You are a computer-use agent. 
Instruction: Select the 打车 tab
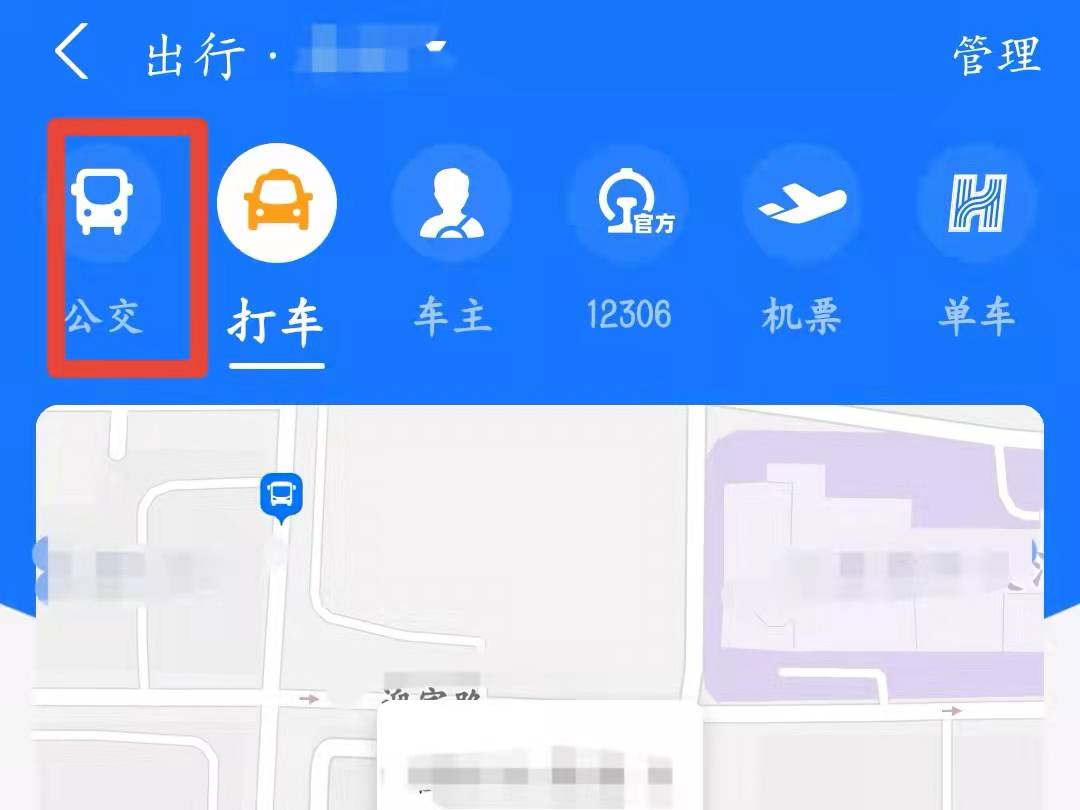click(276, 245)
